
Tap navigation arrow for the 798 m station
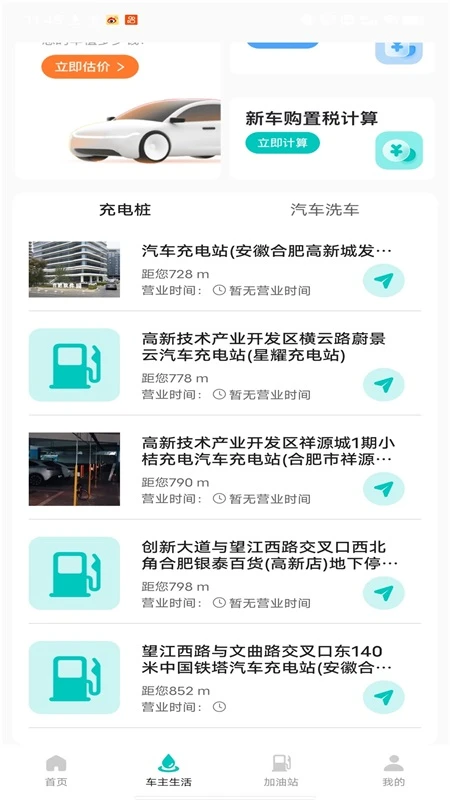pos(384,593)
